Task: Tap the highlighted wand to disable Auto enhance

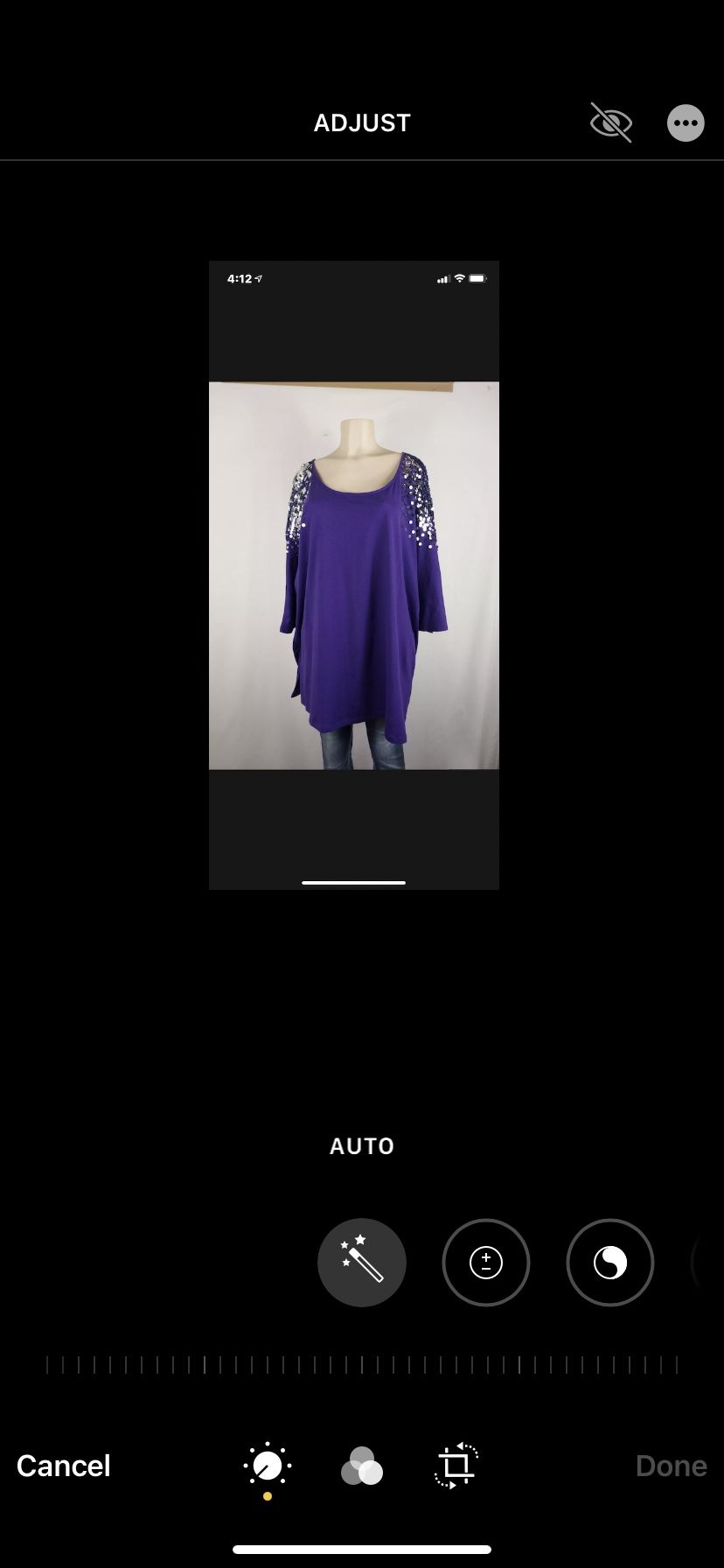Action: click(362, 1263)
